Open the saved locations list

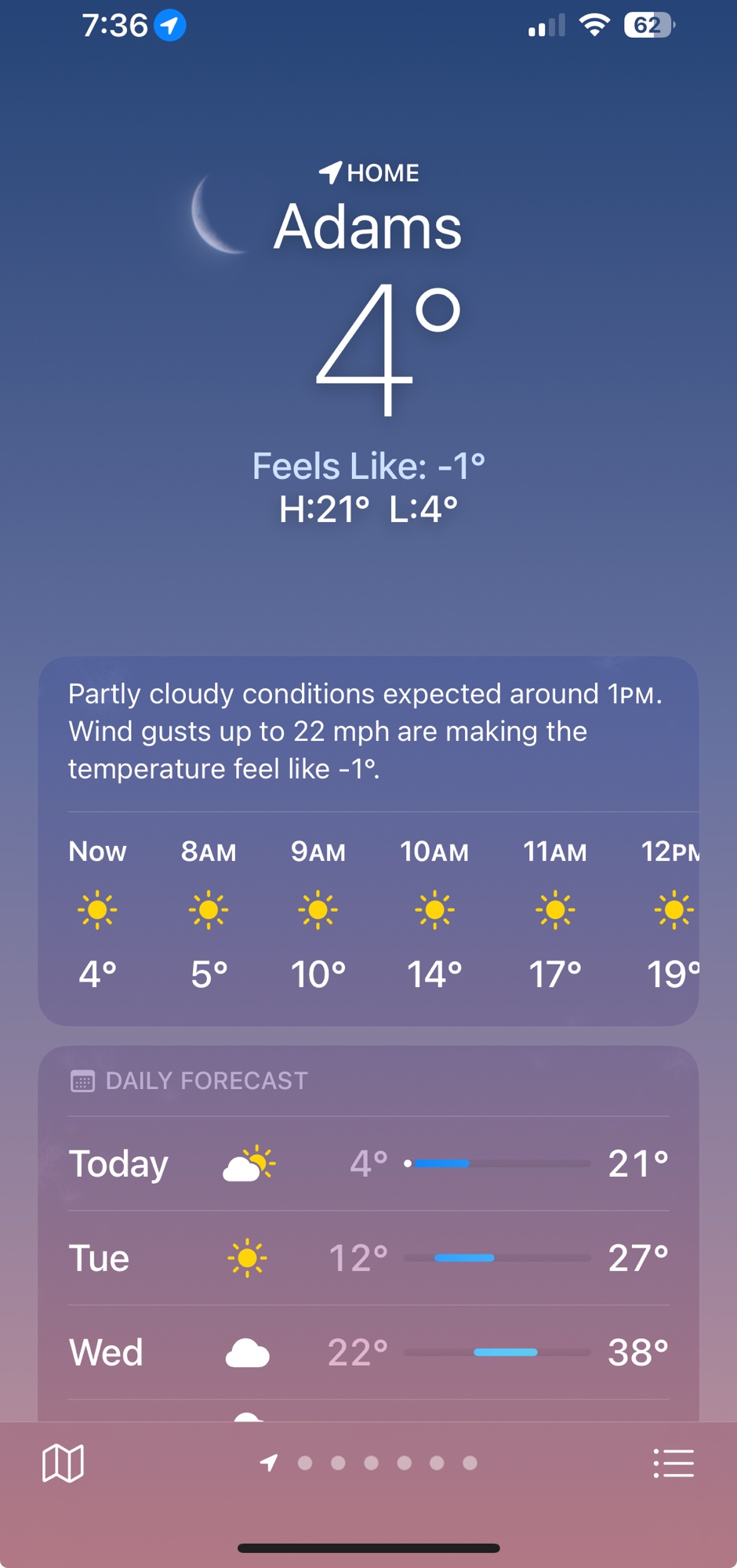[673, 1463]
